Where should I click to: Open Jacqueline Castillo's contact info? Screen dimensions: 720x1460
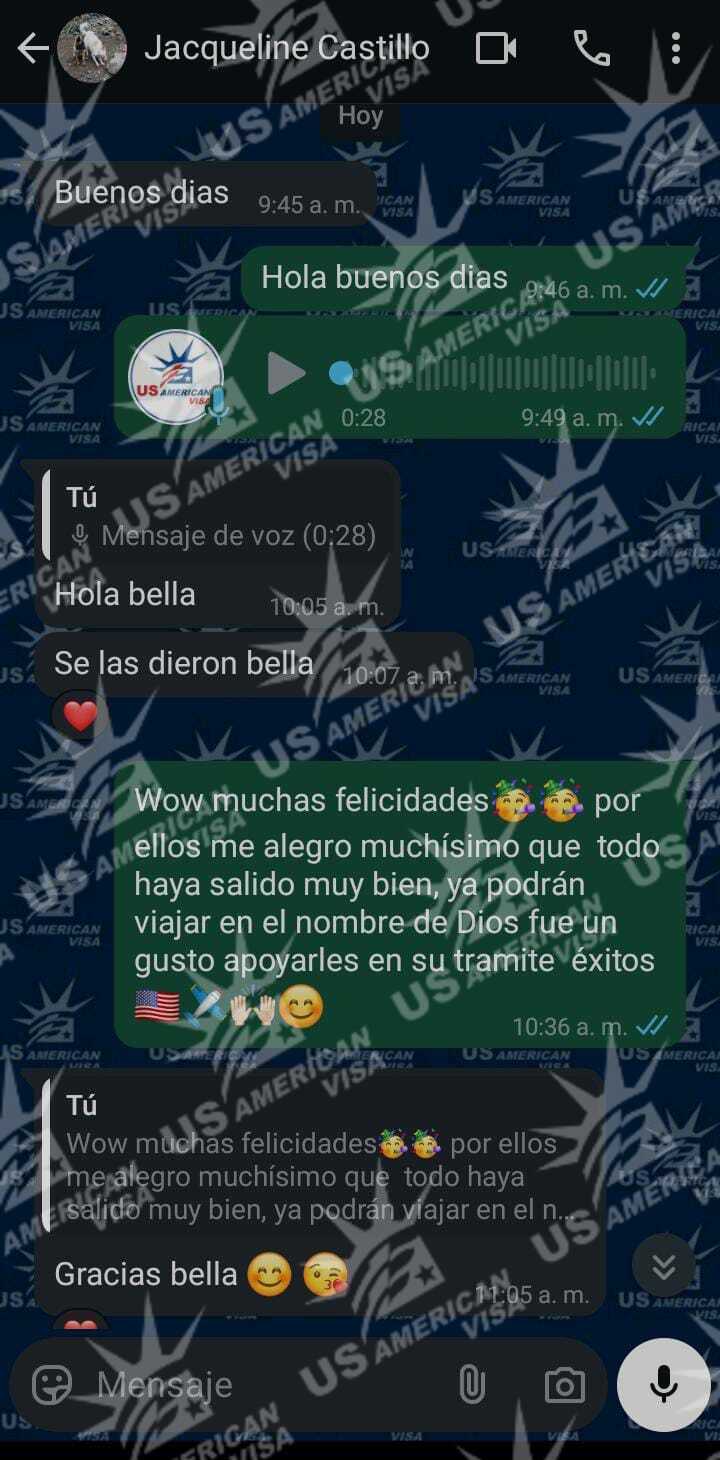[x=286, y=48]
